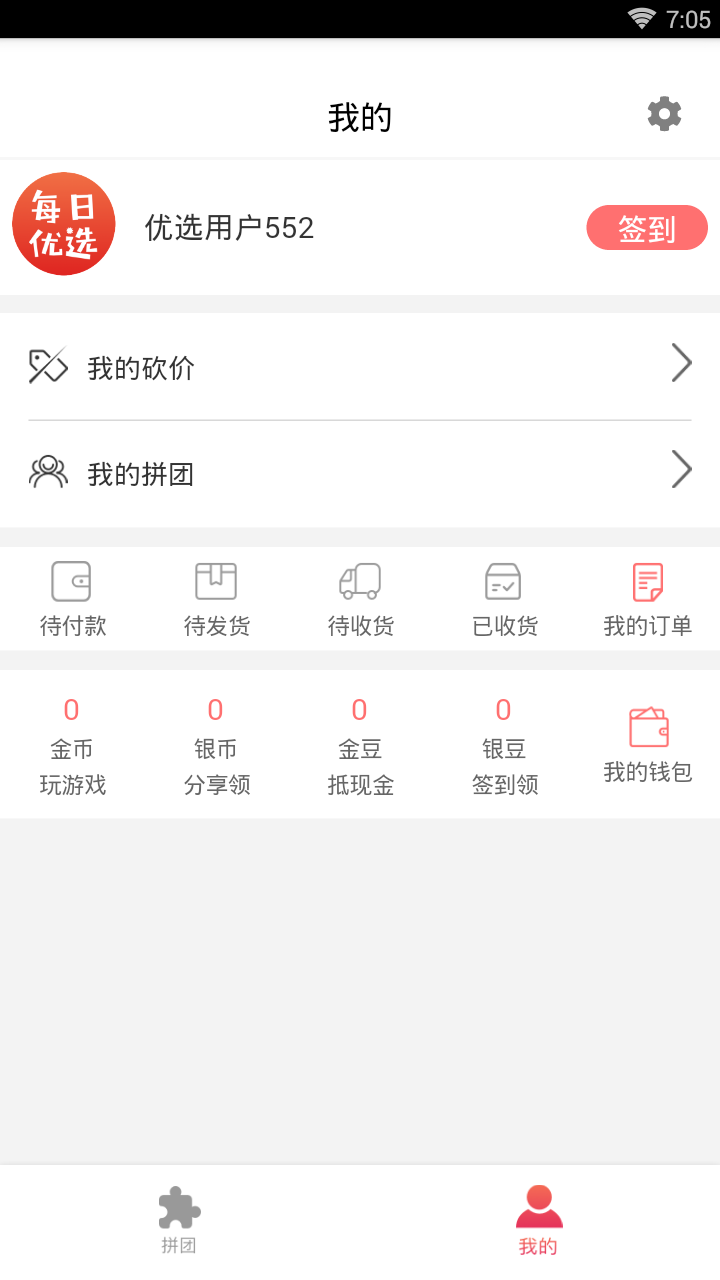Click the 金豆抵现金 counter showing 0
This screenshot has width=720, height=1280.
(359, 709)
